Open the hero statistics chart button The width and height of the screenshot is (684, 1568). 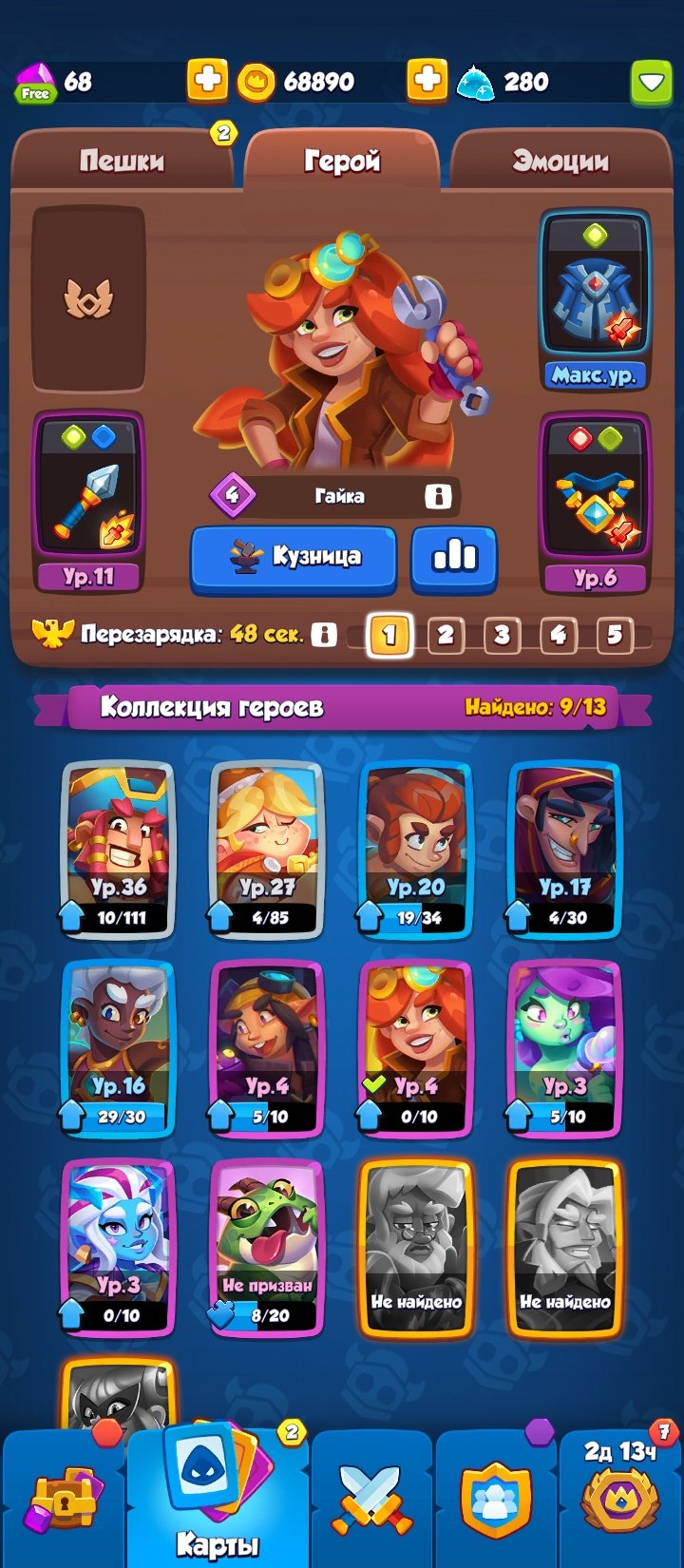click(454, 558)
